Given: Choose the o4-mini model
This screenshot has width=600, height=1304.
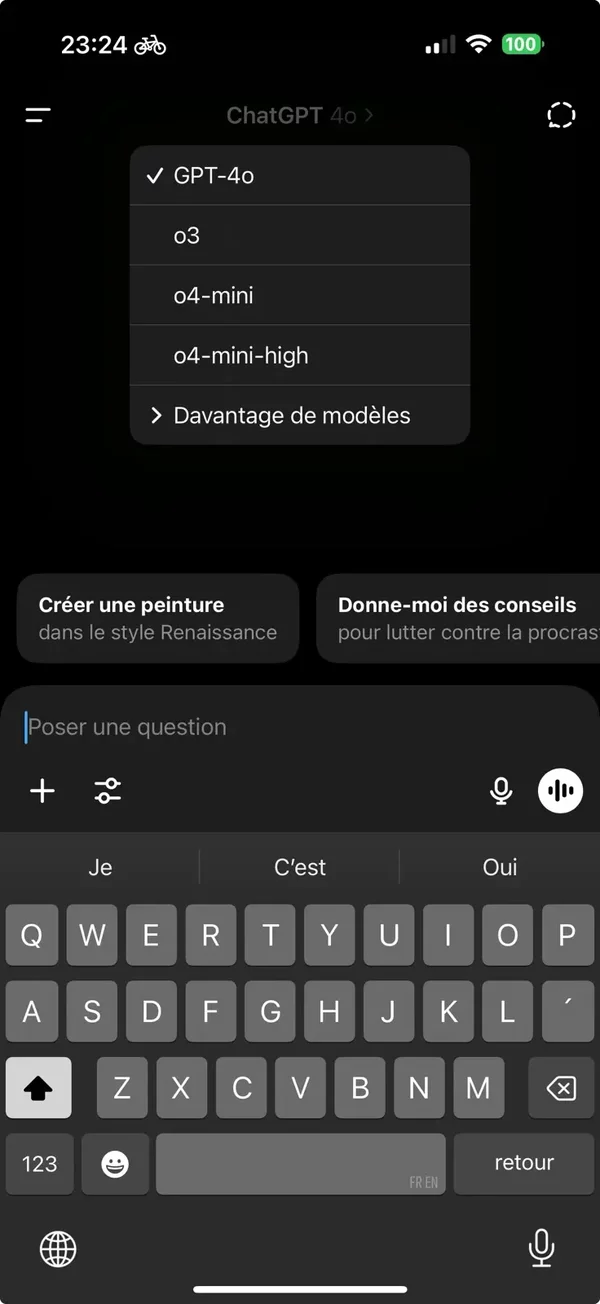Looking at the screenshot, I should pyautogui.click(x=299, y=296).
